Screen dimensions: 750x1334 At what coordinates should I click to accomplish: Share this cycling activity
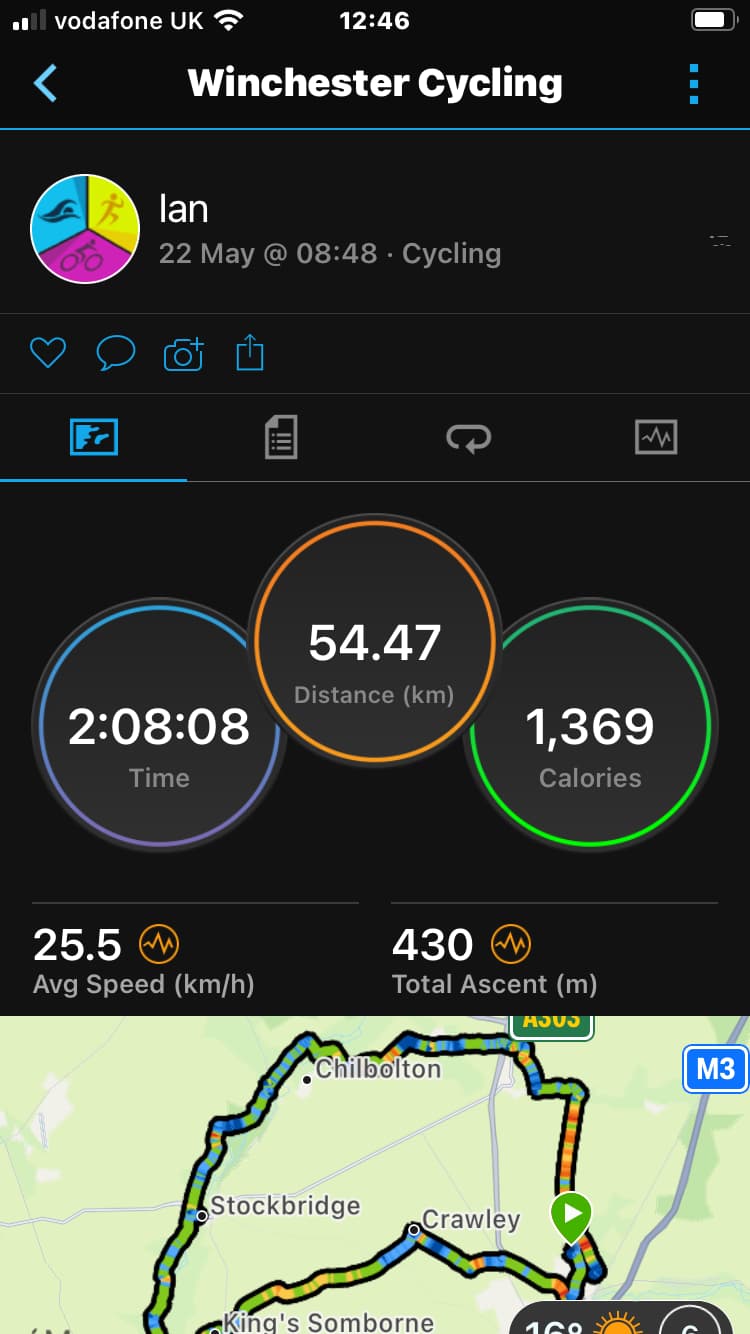(x=250, y=353)
